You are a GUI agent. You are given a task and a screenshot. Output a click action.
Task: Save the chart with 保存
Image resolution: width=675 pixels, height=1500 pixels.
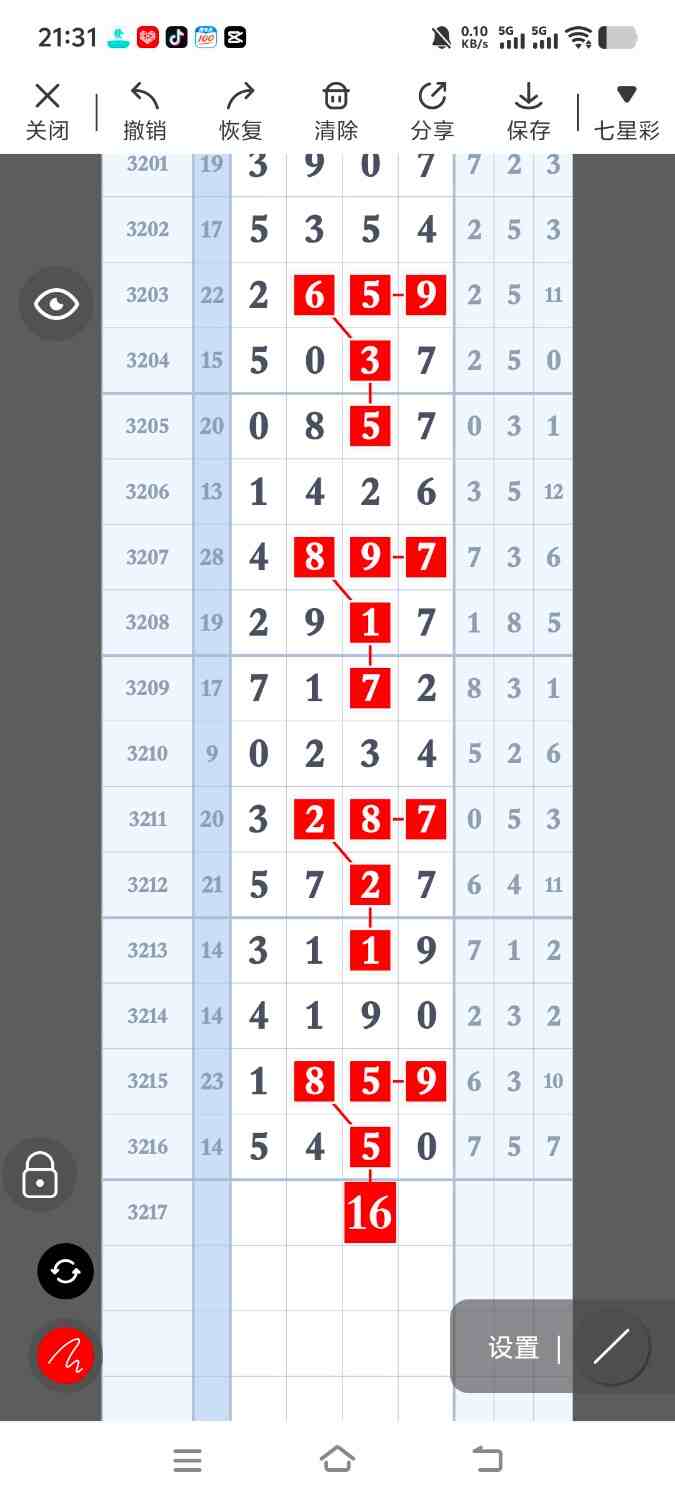(528, 111)
